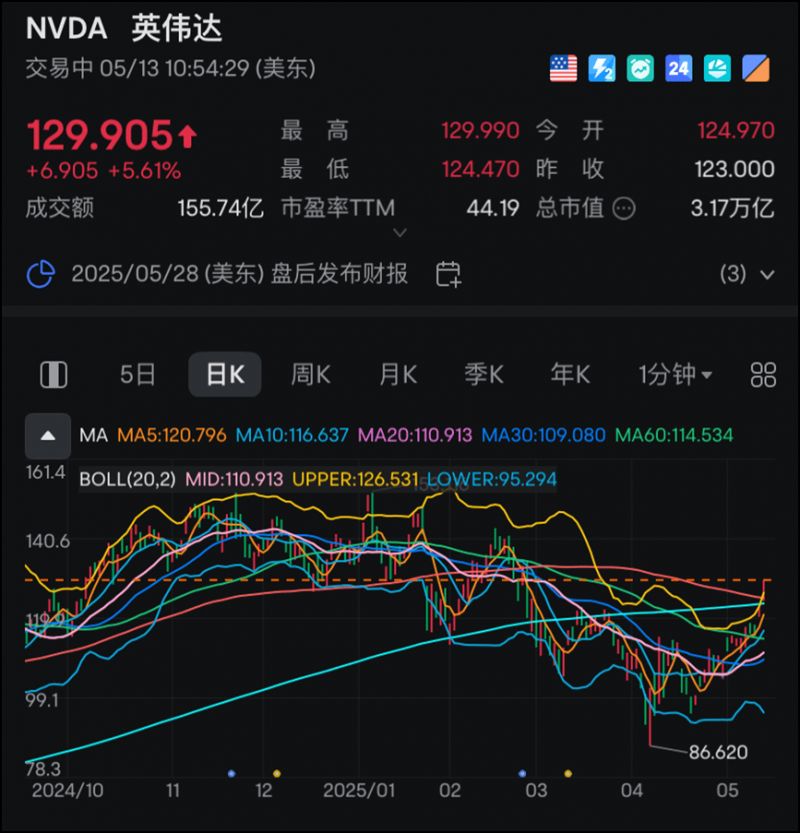Open the 盘后发布财报 earnings announcement row
The height and width of the screenshot is (833, 800).
(x=240, y=274)
